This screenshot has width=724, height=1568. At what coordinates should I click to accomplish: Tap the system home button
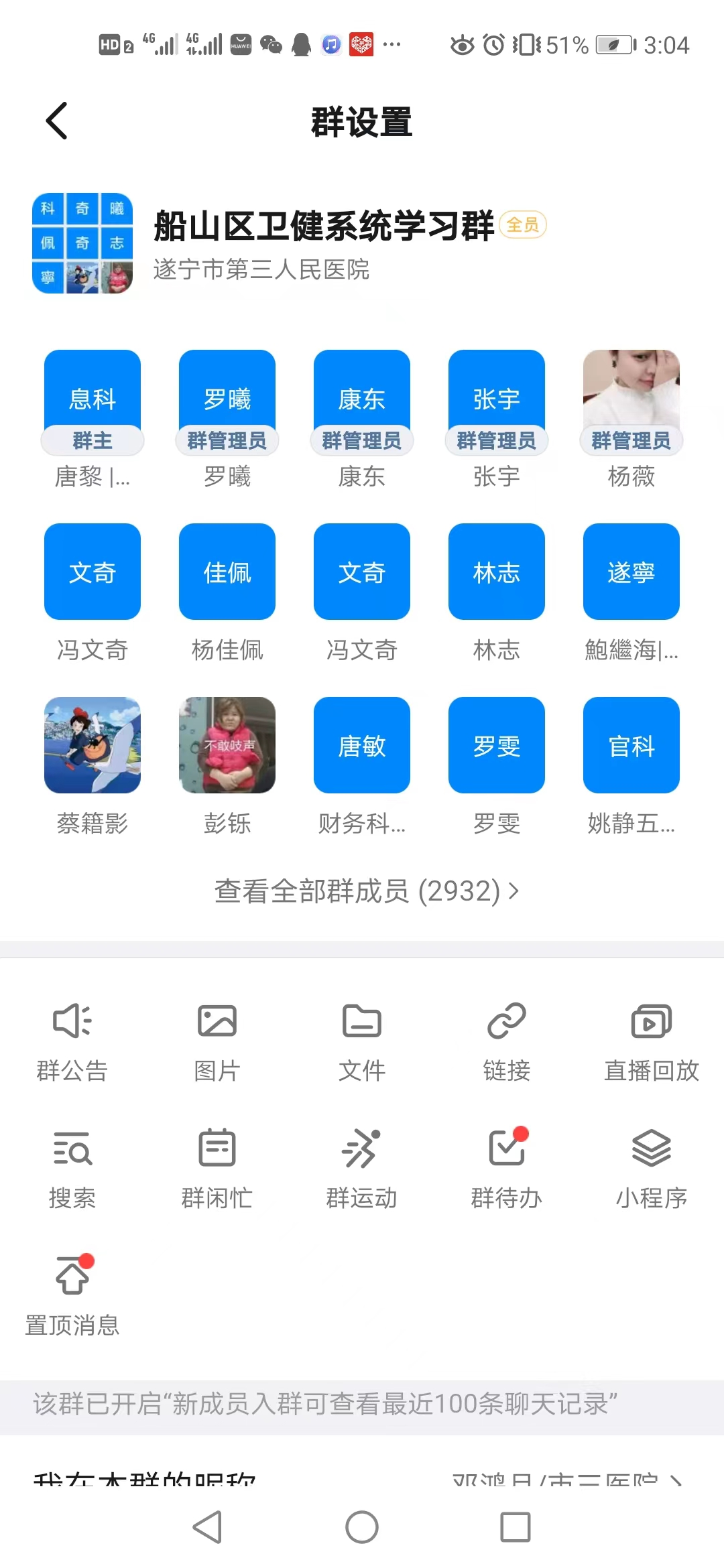361,1527
